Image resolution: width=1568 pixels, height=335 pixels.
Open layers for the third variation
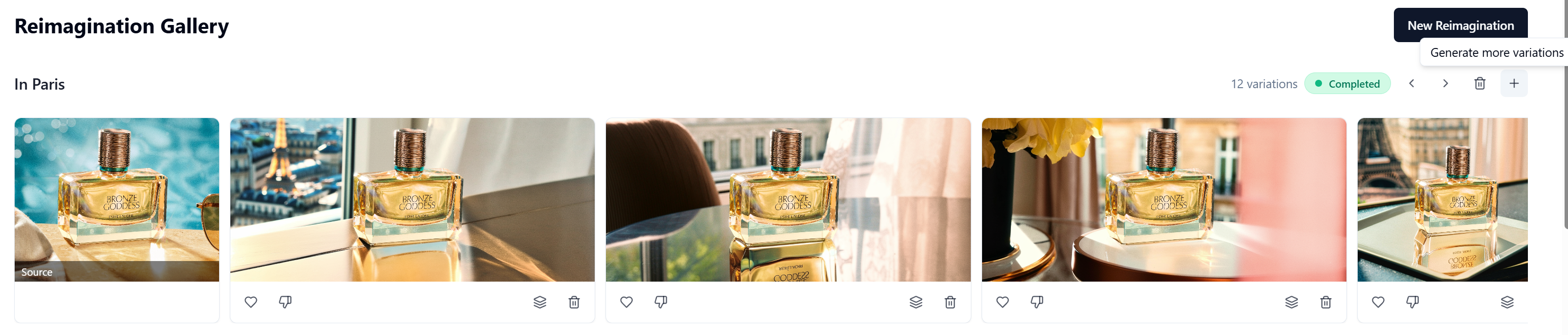[1291, 302]
